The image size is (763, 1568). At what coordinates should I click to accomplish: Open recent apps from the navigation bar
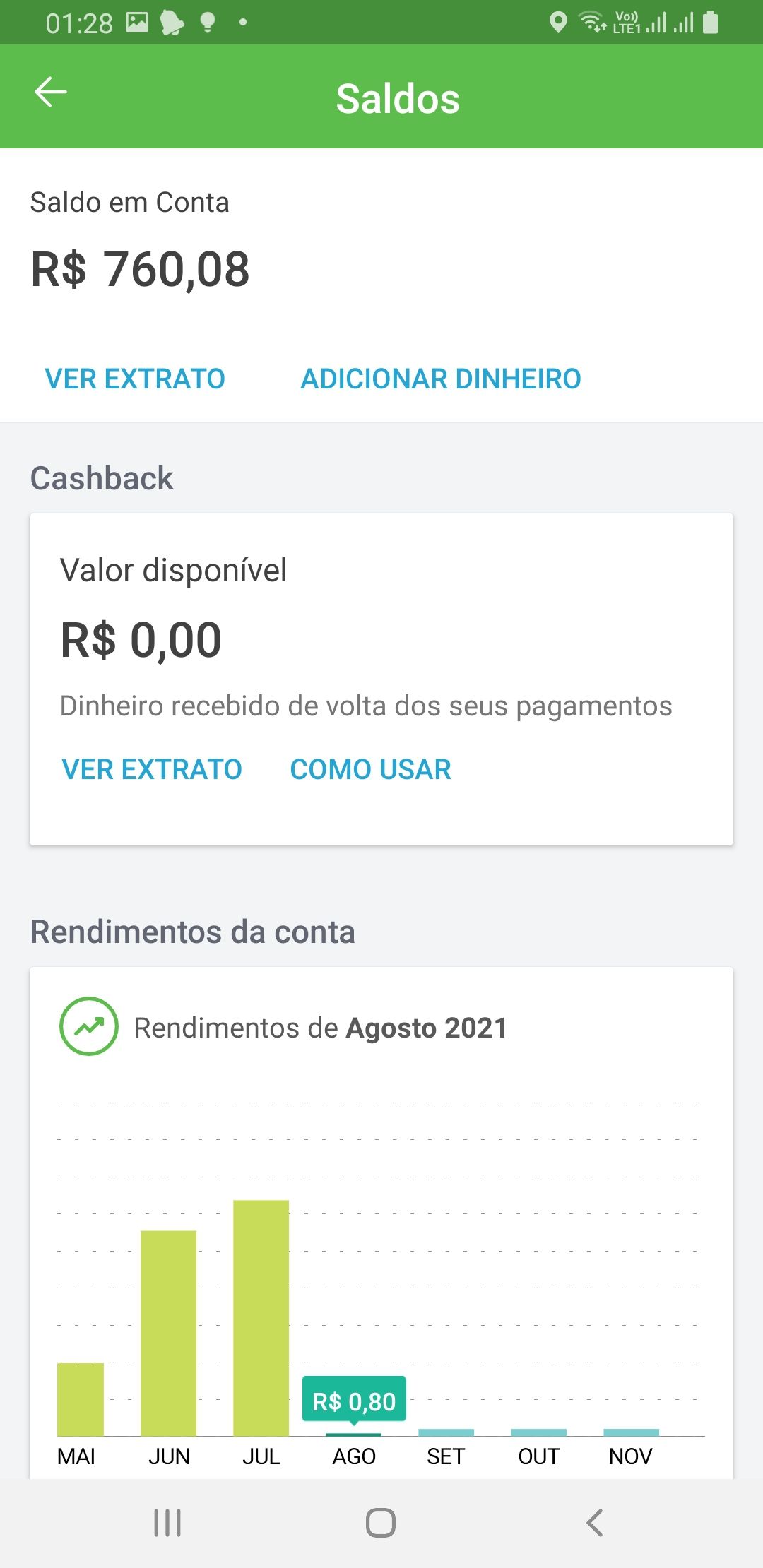167,1523
